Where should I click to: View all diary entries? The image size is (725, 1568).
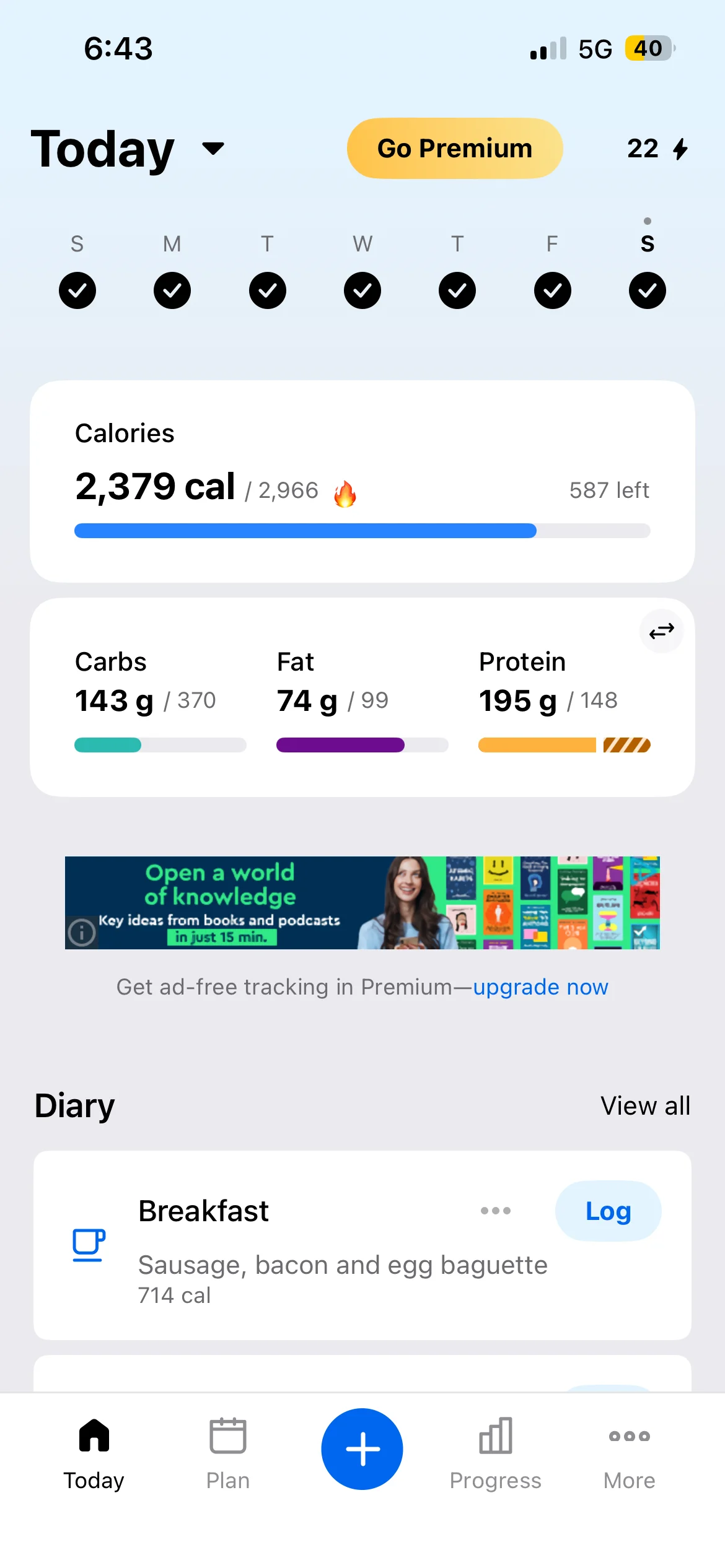645,1105
